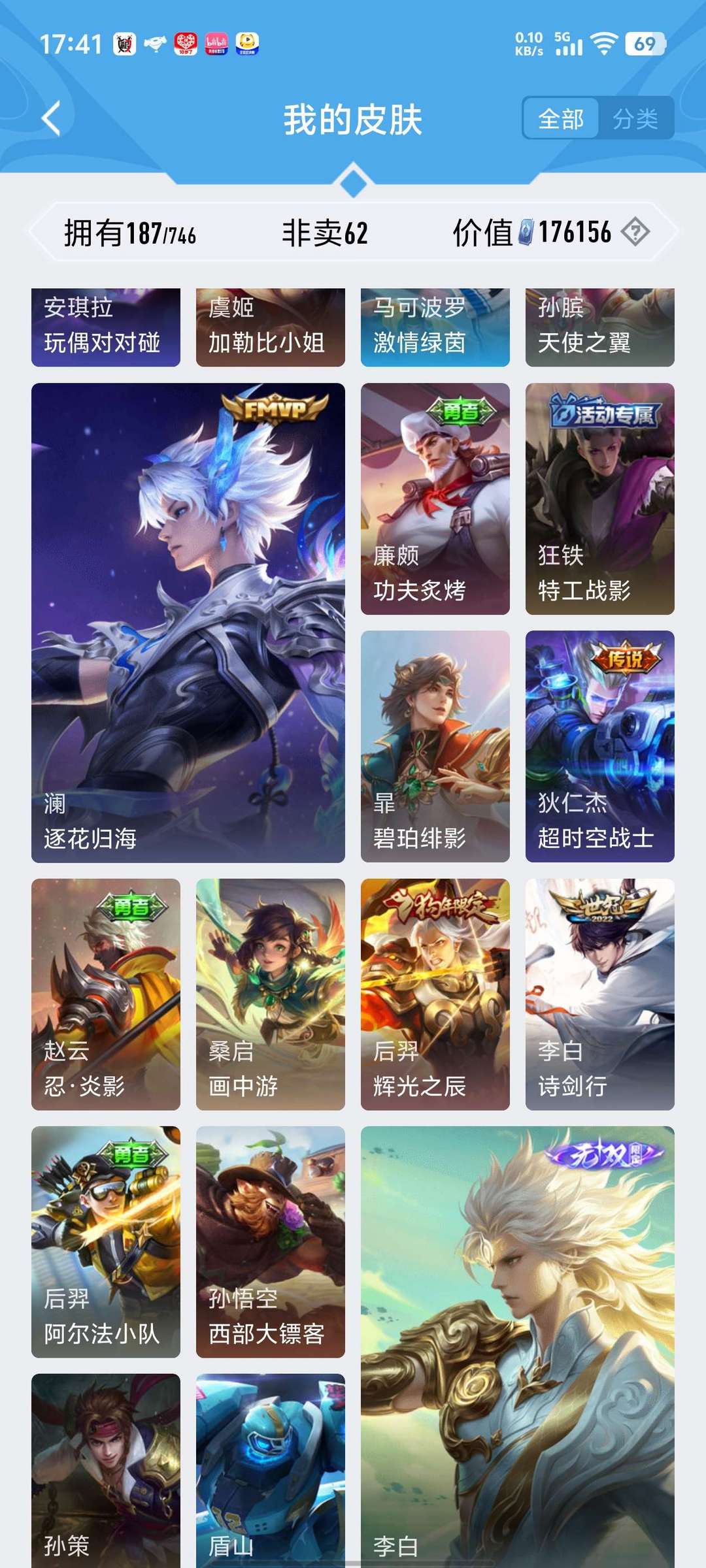The height and width of the screenshot is (1568, 706).
Task: Select 赵云 忍·炎影 skin
Action: (106, 994)
